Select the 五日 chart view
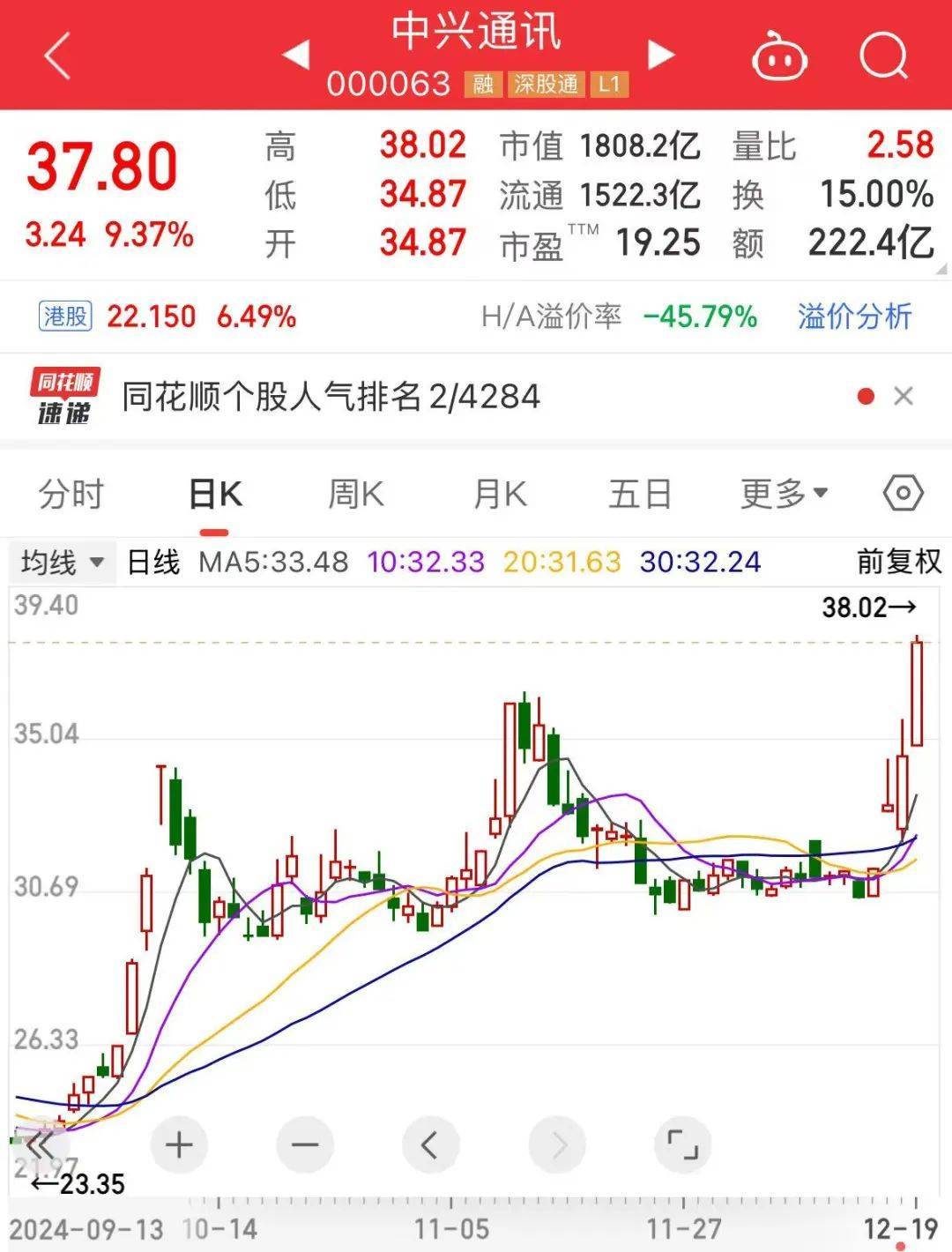952x1252 pixels. (x=642, y=494)
